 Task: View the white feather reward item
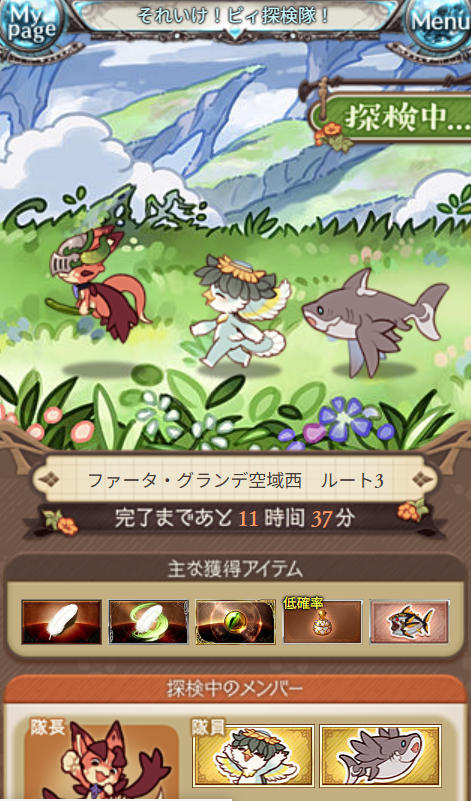pyautogui.click(x=61, y=622)
